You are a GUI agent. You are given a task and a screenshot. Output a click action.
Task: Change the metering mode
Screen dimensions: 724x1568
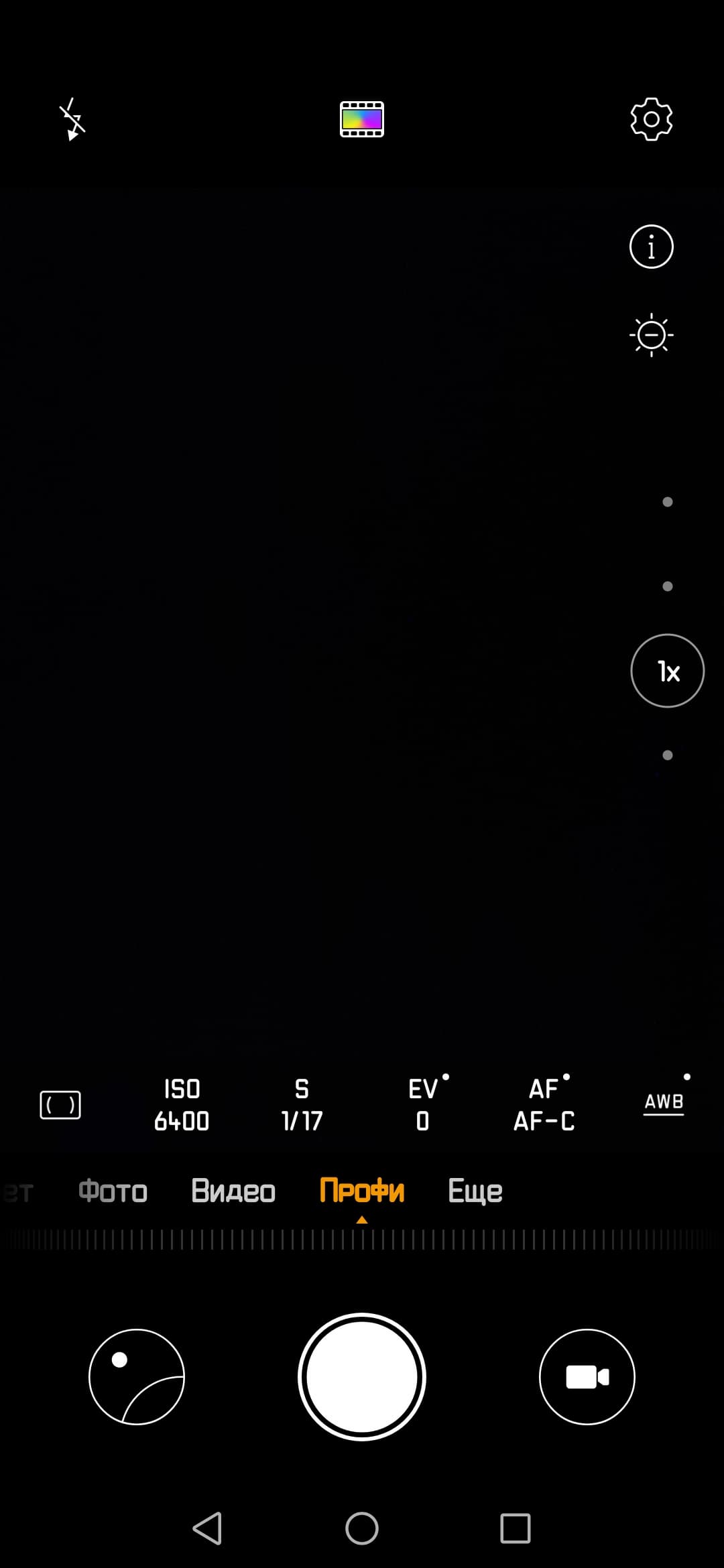60,1105
